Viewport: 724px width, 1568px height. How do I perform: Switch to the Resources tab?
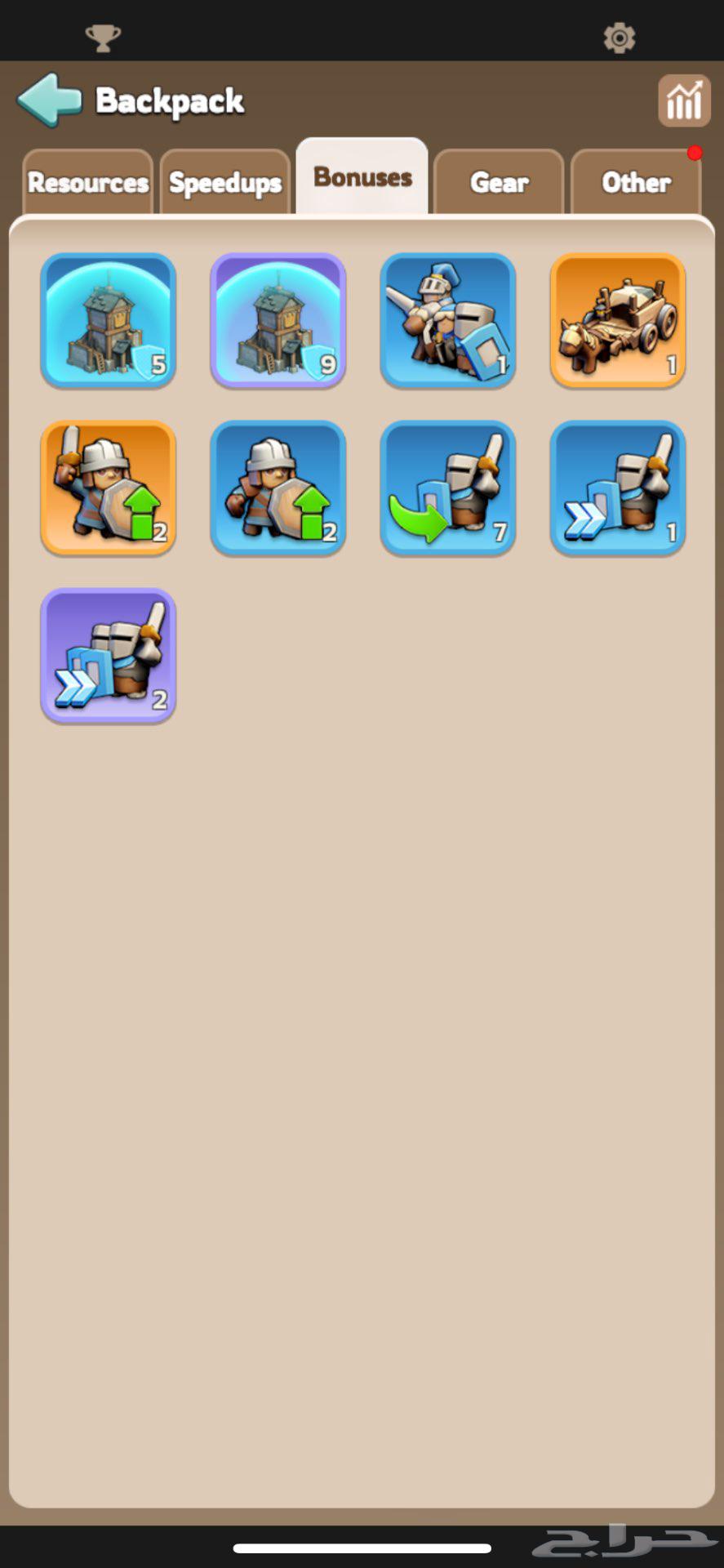click(x=88, y=182)
